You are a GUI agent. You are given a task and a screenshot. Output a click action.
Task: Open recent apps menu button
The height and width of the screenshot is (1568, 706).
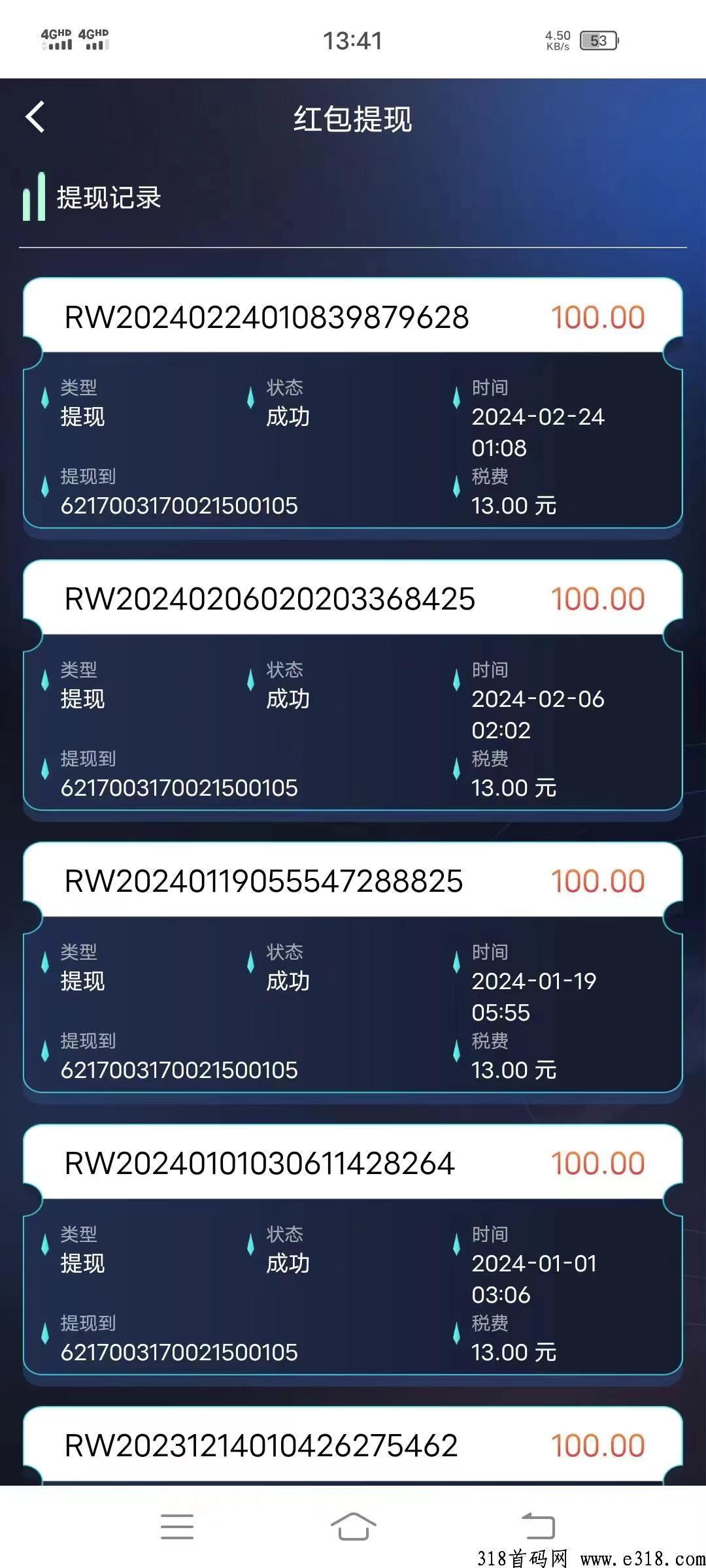tap(177, 1526)
